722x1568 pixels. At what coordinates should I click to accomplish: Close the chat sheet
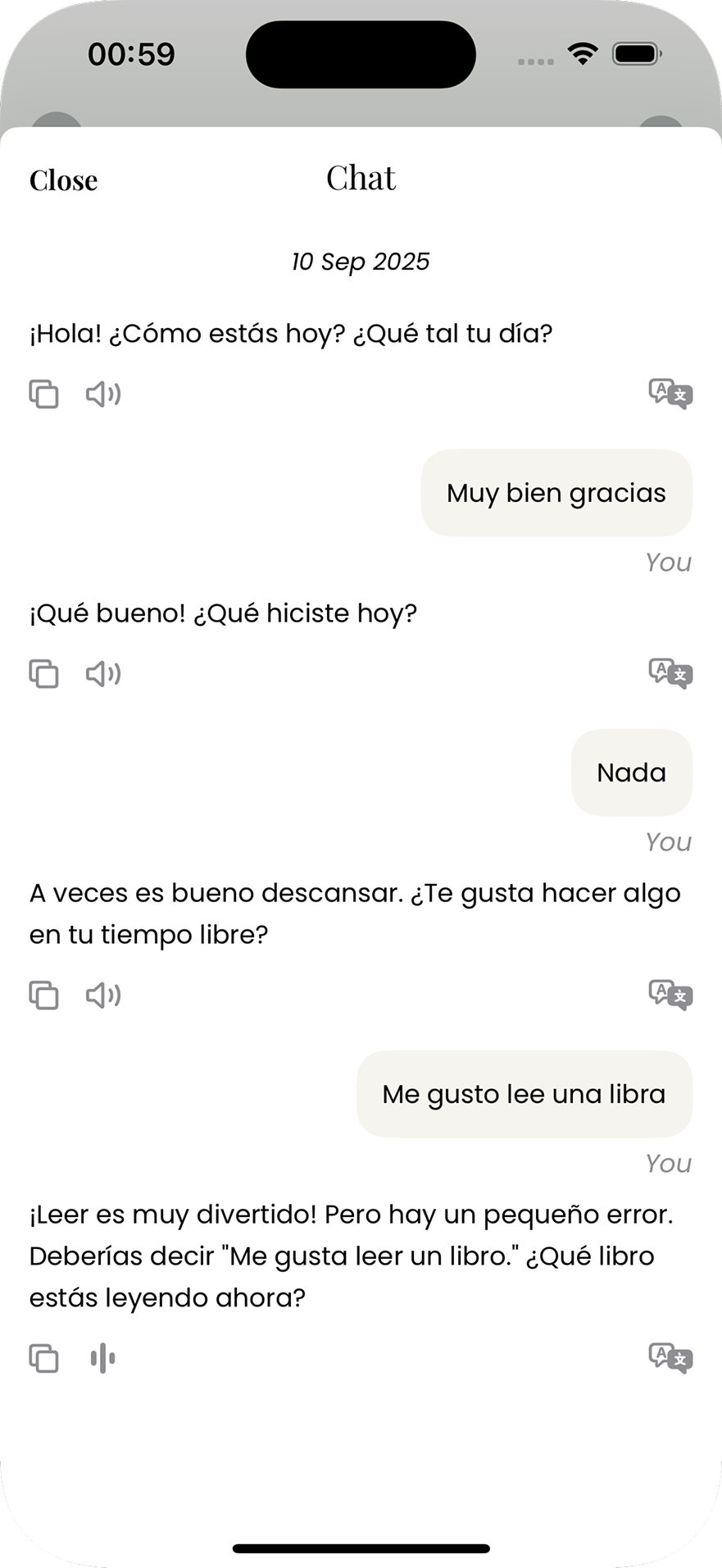63,180
